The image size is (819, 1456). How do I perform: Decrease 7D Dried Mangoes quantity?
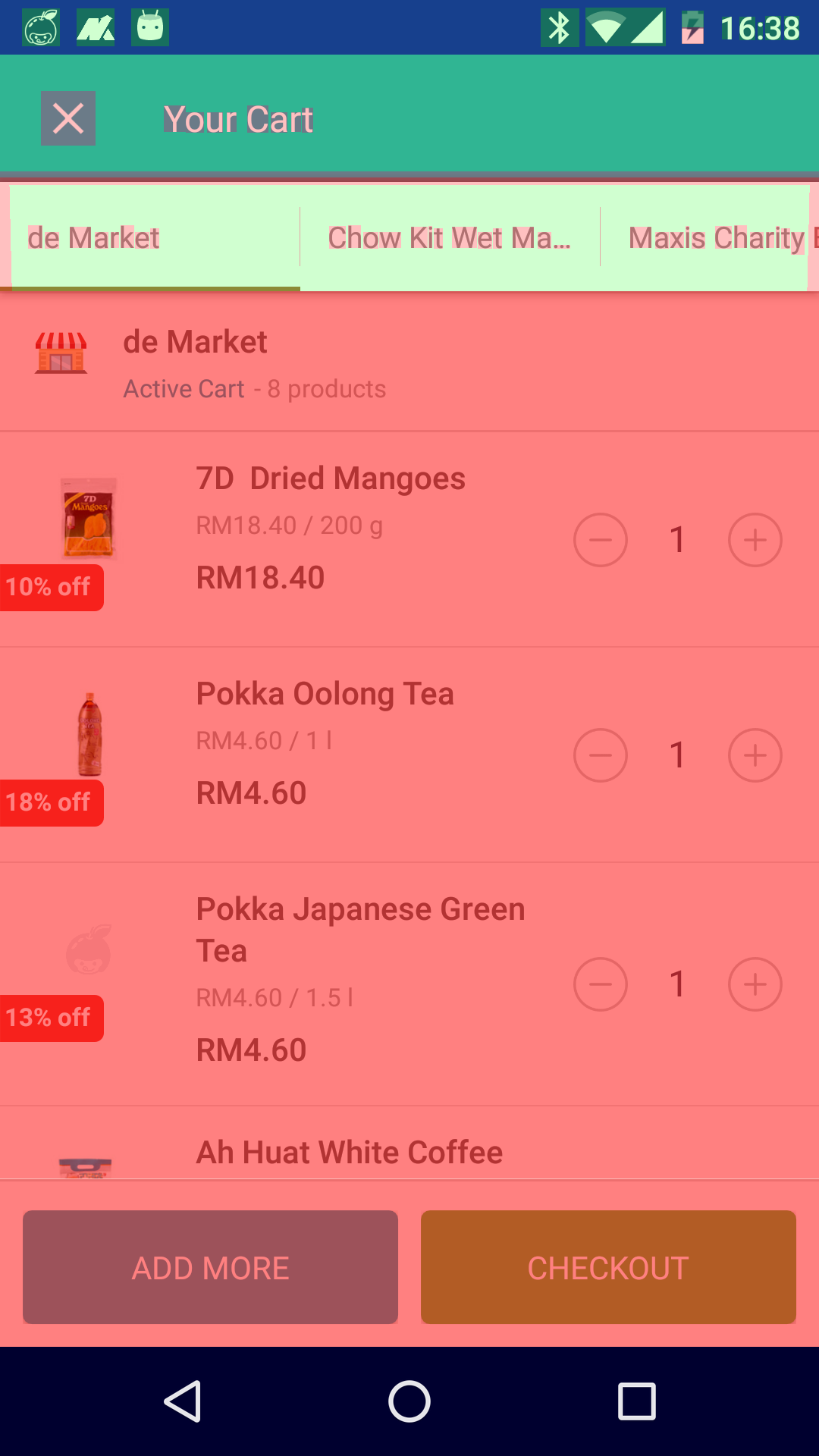601,540
